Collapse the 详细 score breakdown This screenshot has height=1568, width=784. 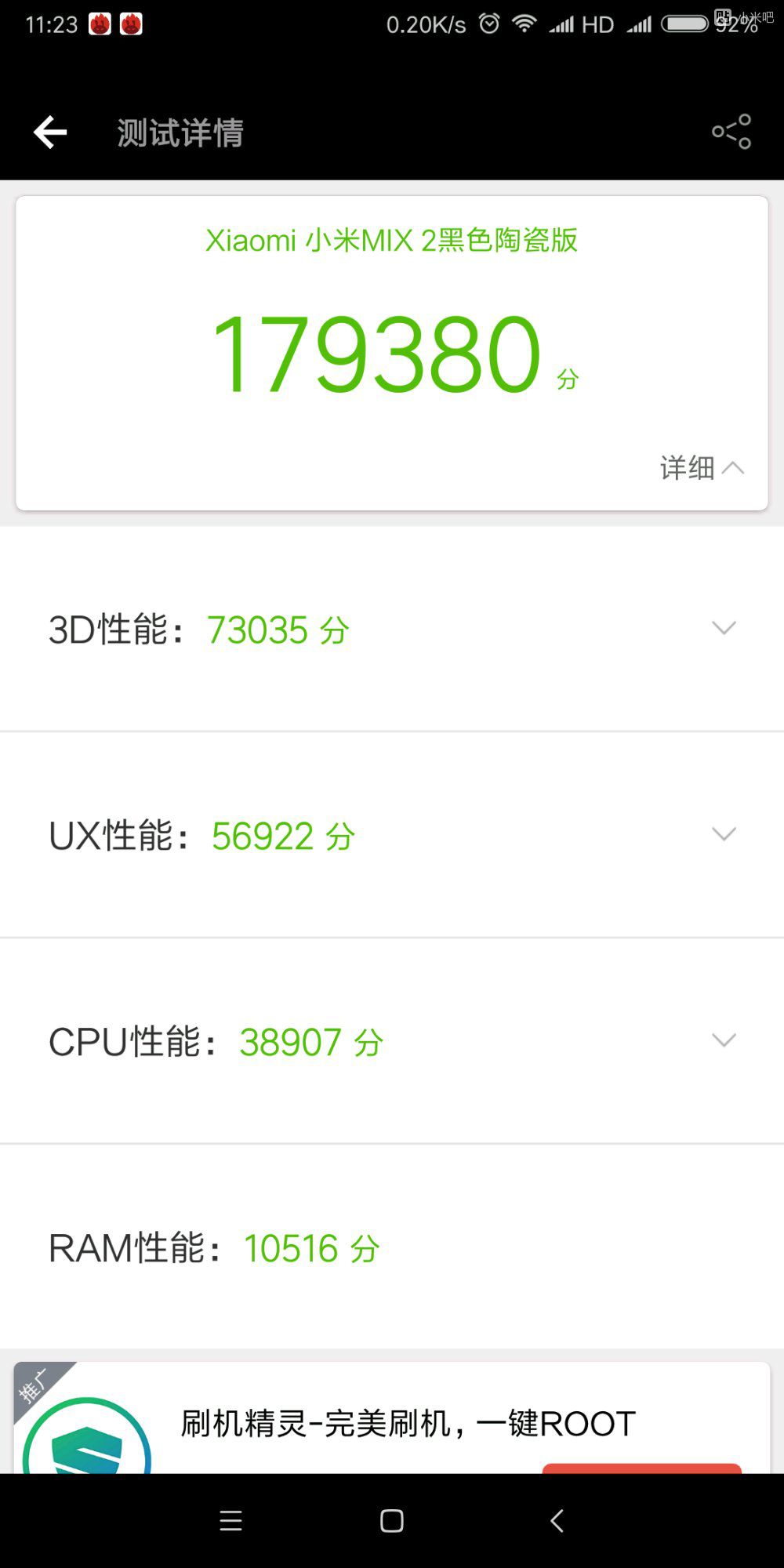point(702,468)
